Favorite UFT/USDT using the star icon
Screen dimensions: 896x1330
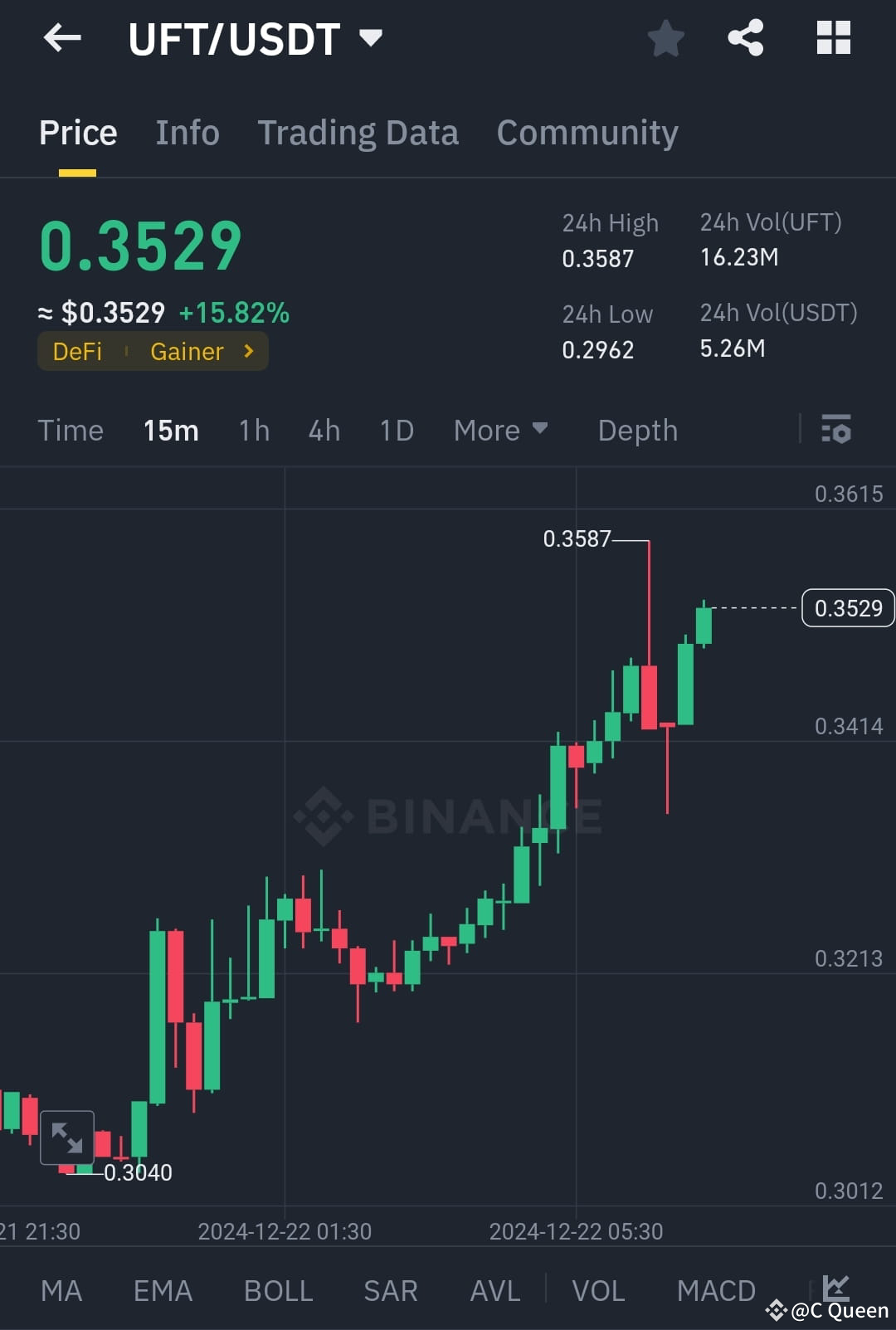(666, 37)
